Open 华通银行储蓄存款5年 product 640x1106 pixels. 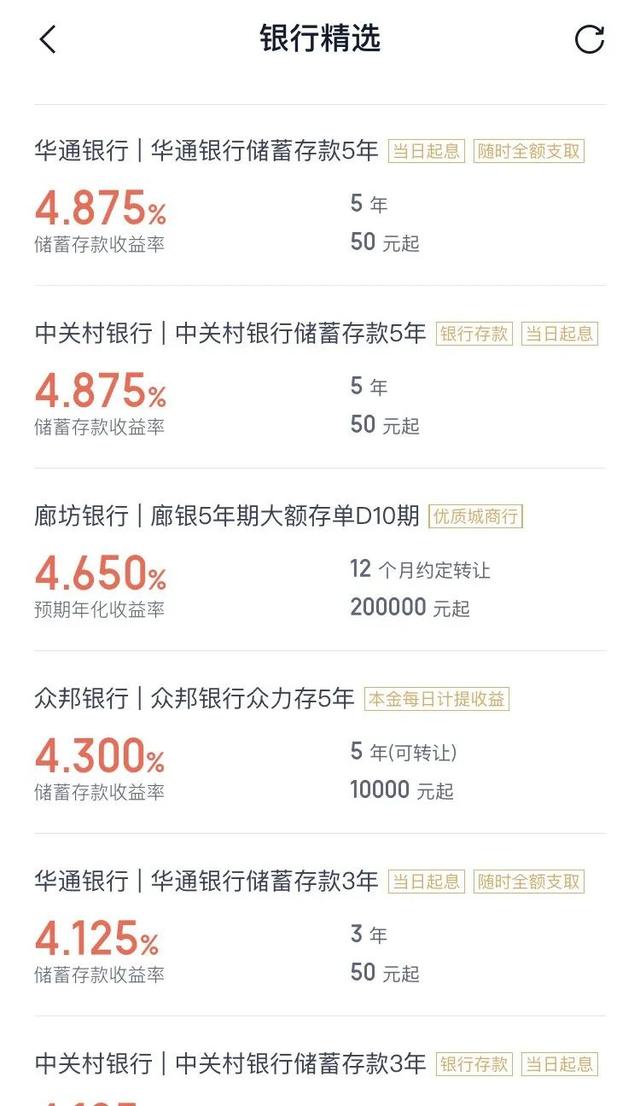click(x=206, y=152)
